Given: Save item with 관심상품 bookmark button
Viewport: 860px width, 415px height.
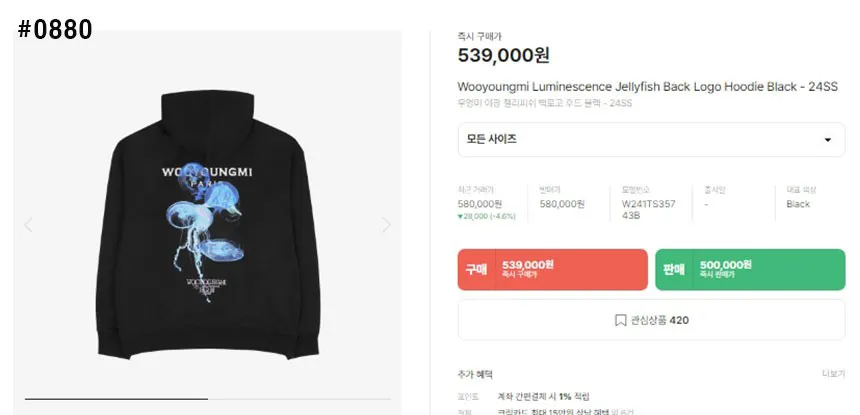Looking at the screenshot, I should tap(651, 321).
